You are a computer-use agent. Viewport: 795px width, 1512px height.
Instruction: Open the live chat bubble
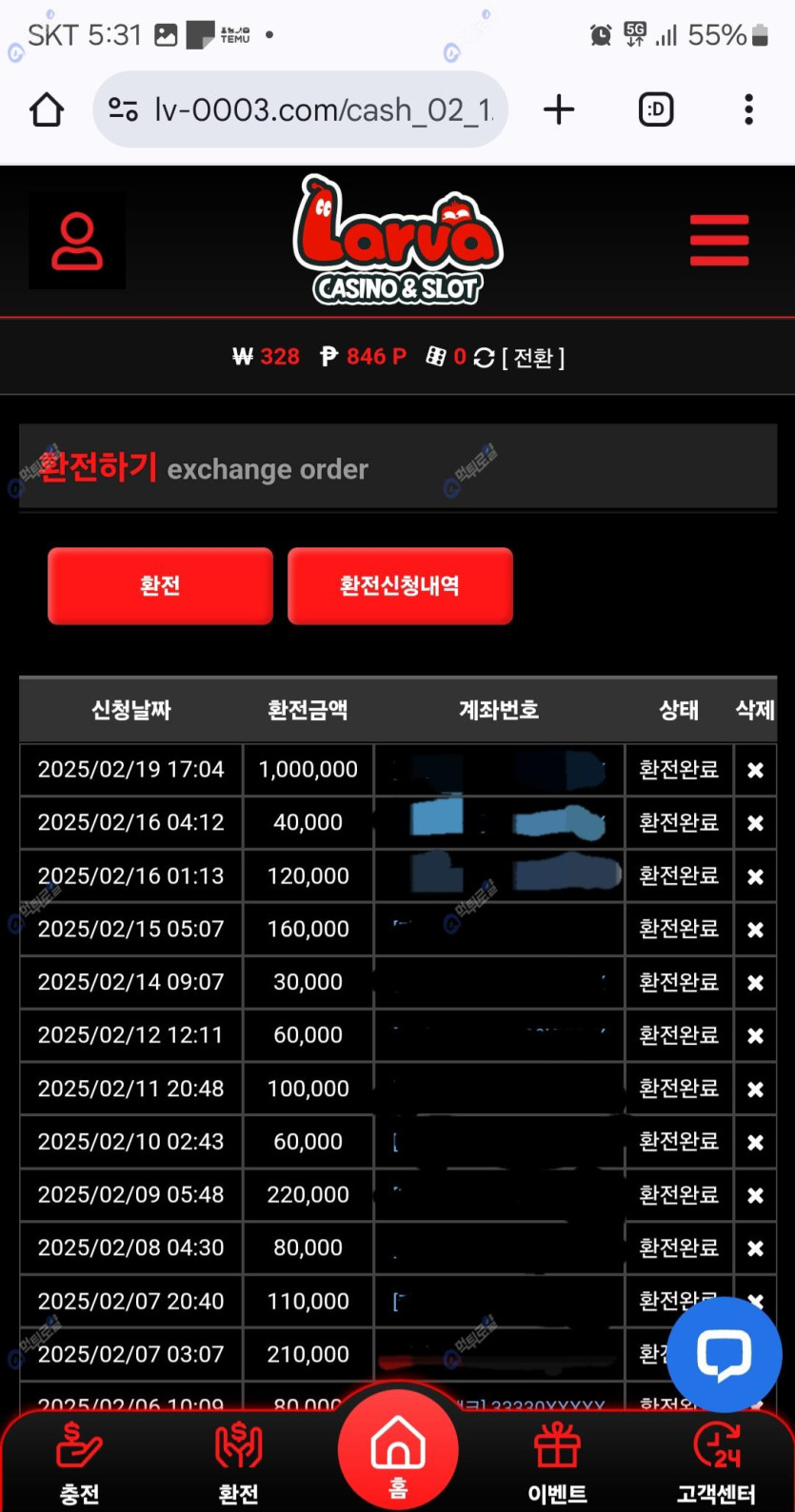pos(724,1354)
